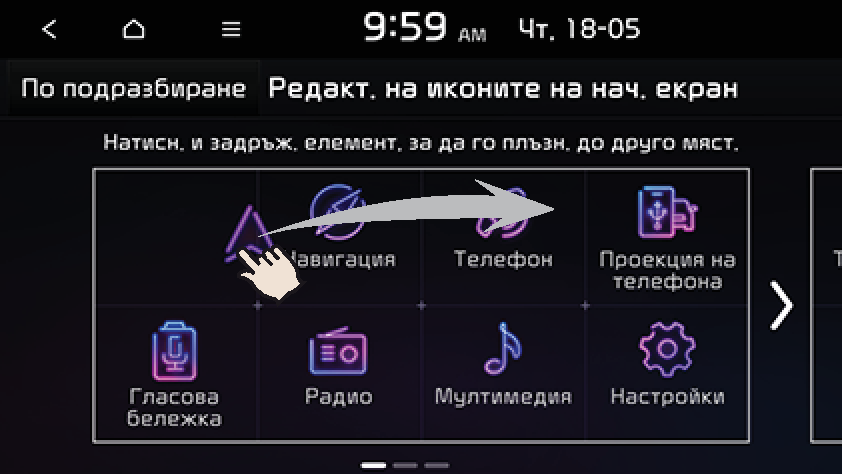Select the Настройки icon
Viewport: 842px width, 474px height.
coord(667,366)
